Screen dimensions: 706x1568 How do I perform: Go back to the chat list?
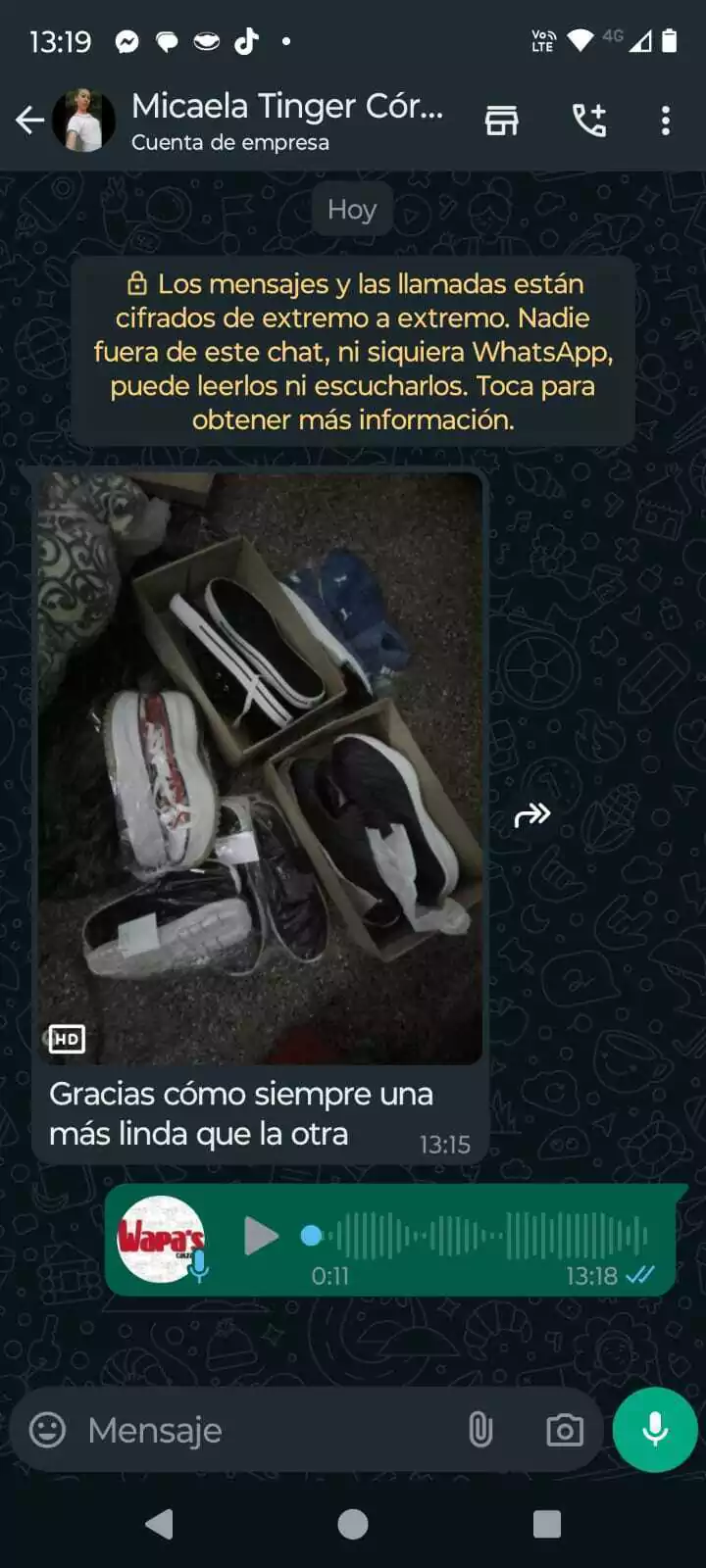pos(29,121)
